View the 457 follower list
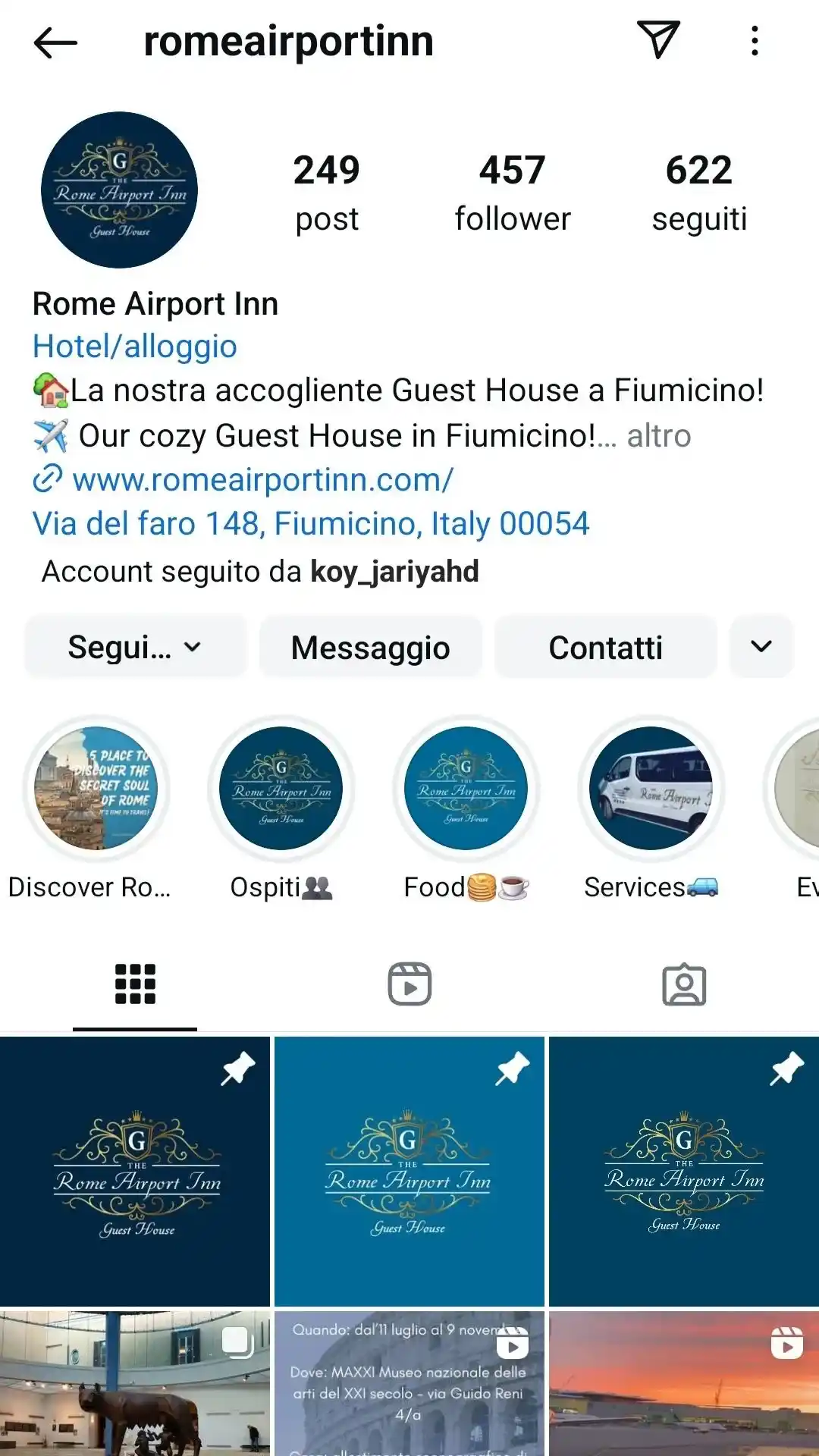819x1456 pixels. click(x=513, y=193)
